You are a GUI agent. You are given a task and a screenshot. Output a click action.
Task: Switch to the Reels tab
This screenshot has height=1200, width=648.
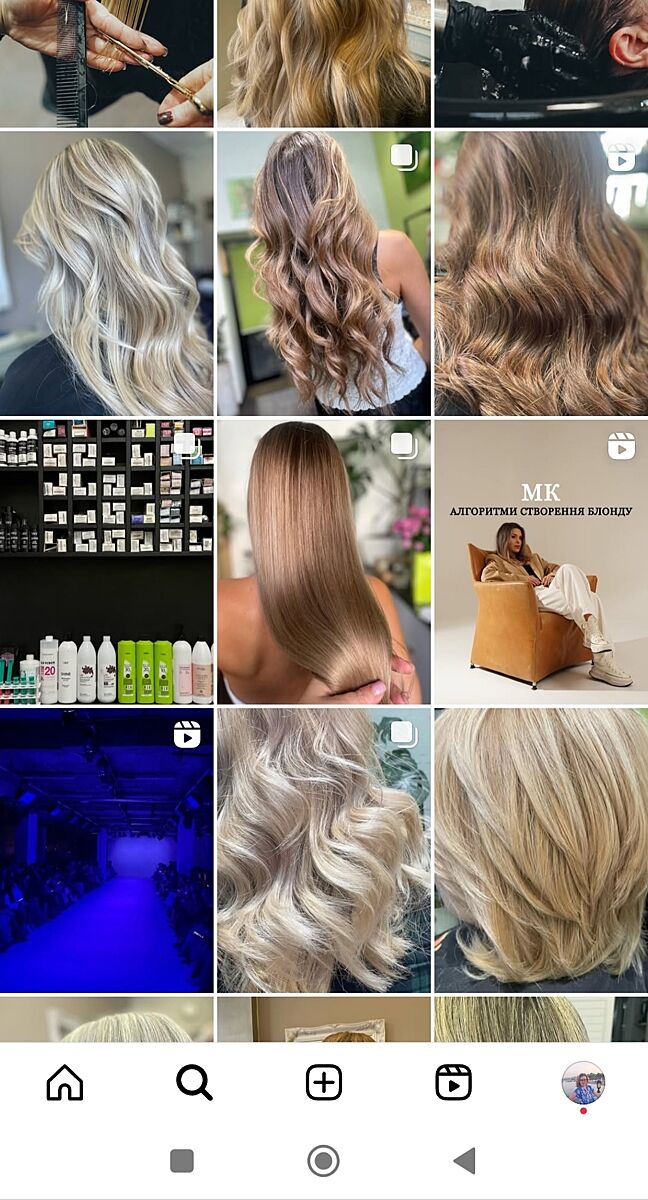pyautogui.click(x=453, y=1082)
